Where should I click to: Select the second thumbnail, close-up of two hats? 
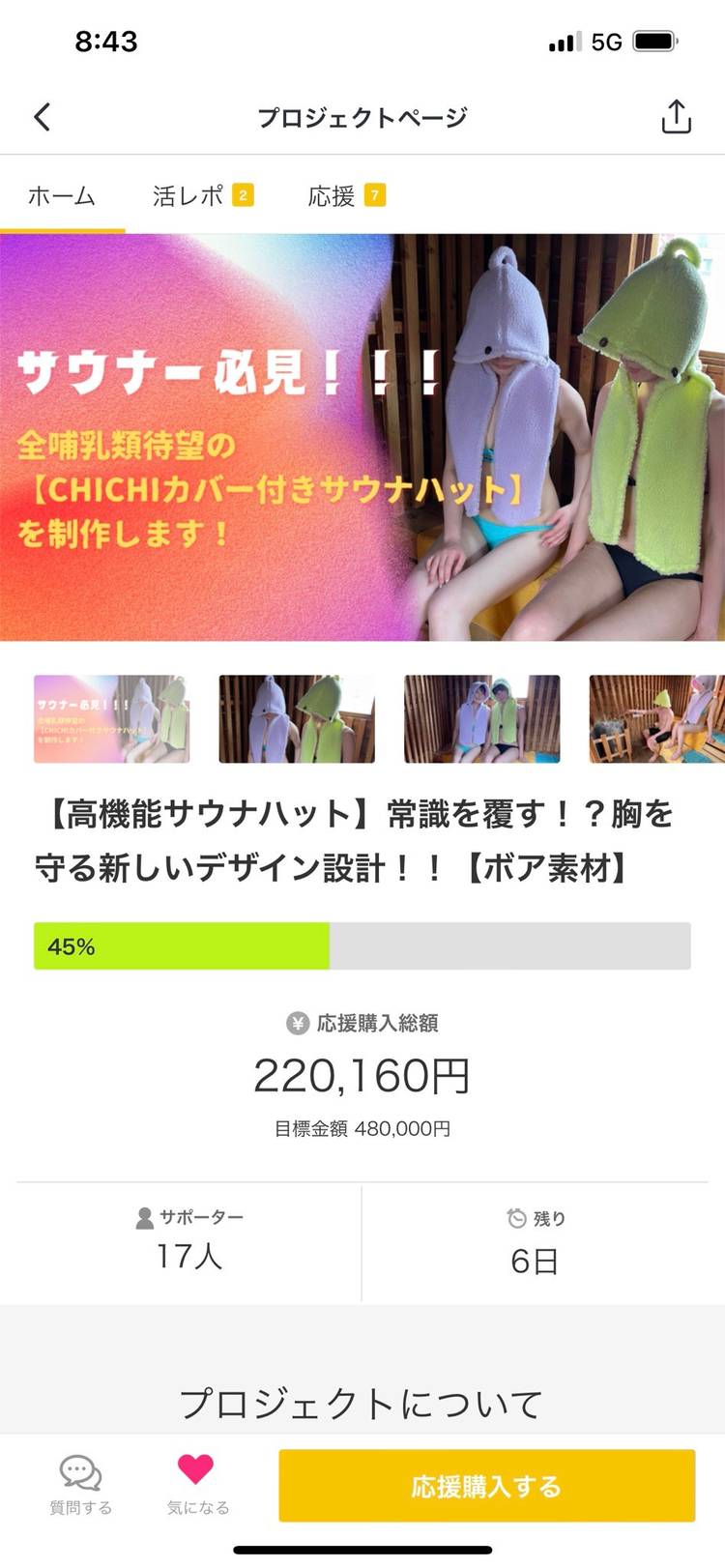pyautogui.click(x=297, y=719)
